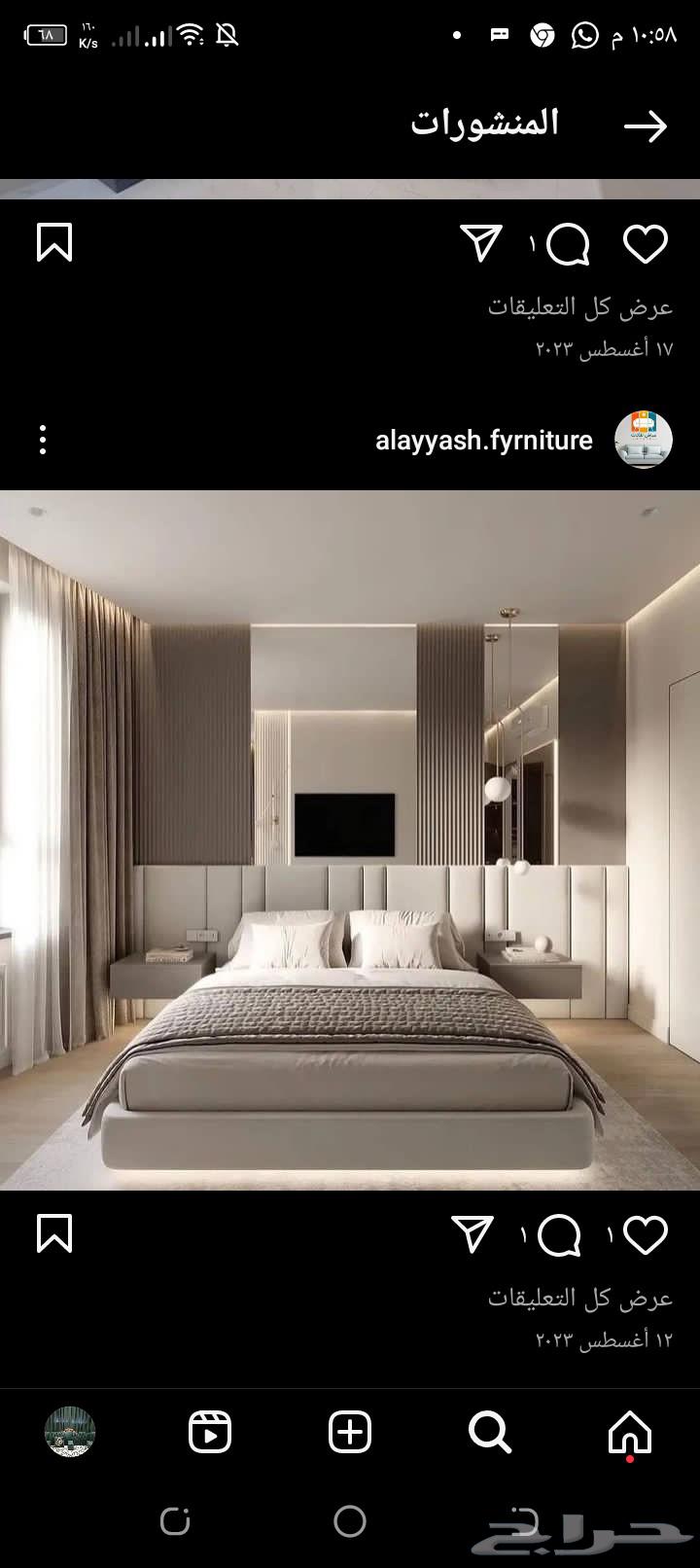Open Instagram search from bottom bar

(489, 1432)
